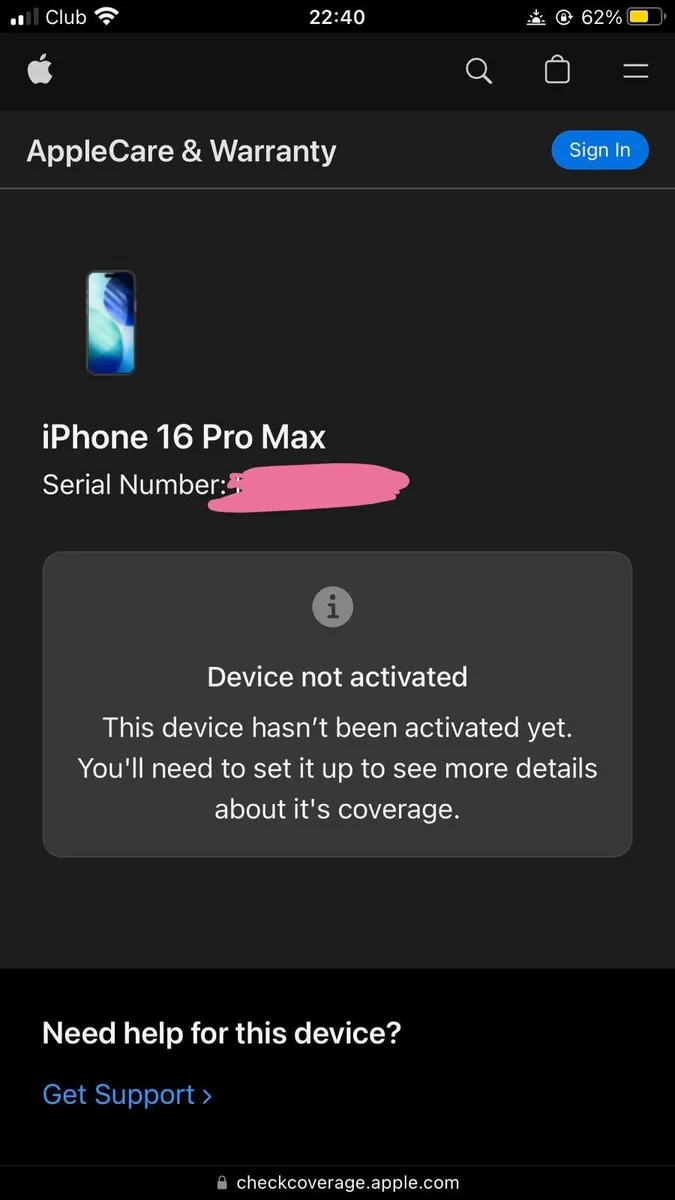Tap the checkcoverage.apple.com address bar
Screen dimensions: 675x1200
[338, 1183]
